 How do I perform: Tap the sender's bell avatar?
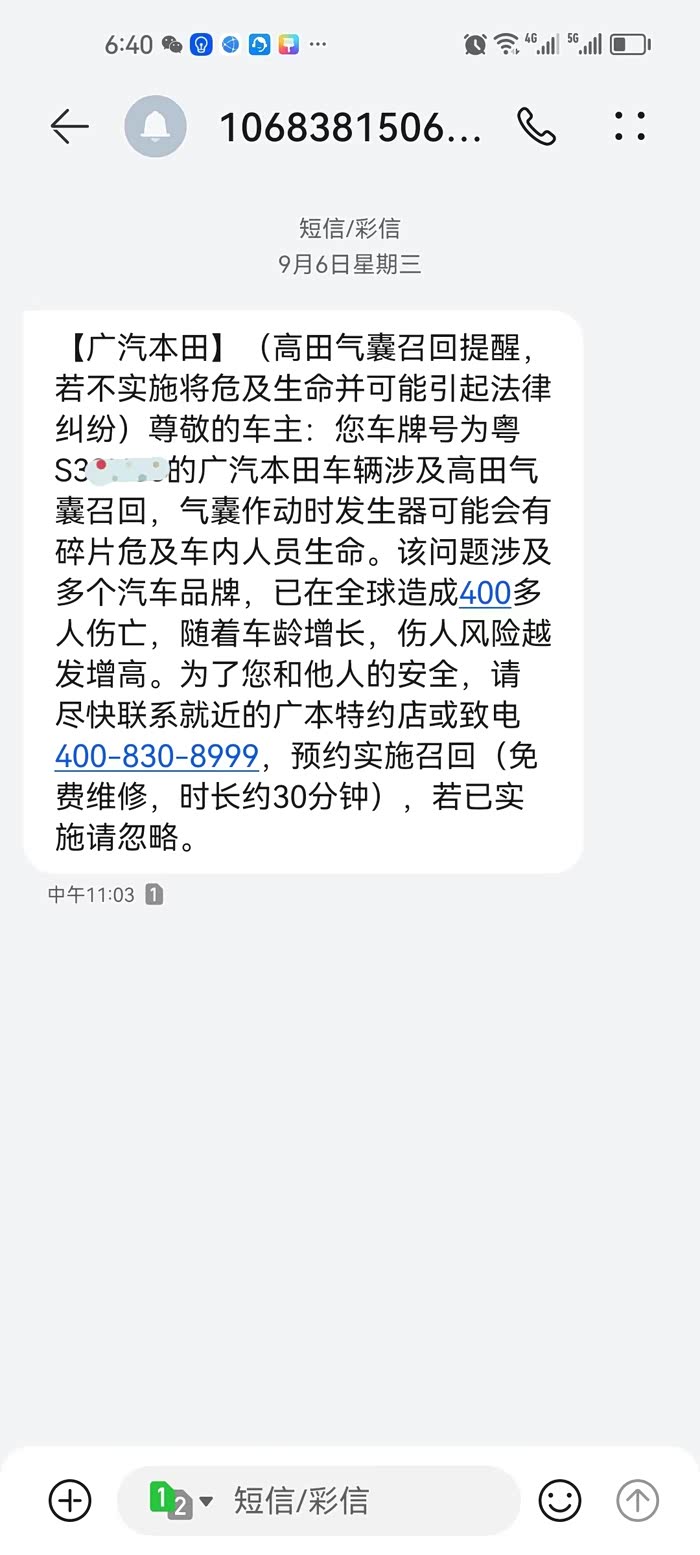coord(155,127)
